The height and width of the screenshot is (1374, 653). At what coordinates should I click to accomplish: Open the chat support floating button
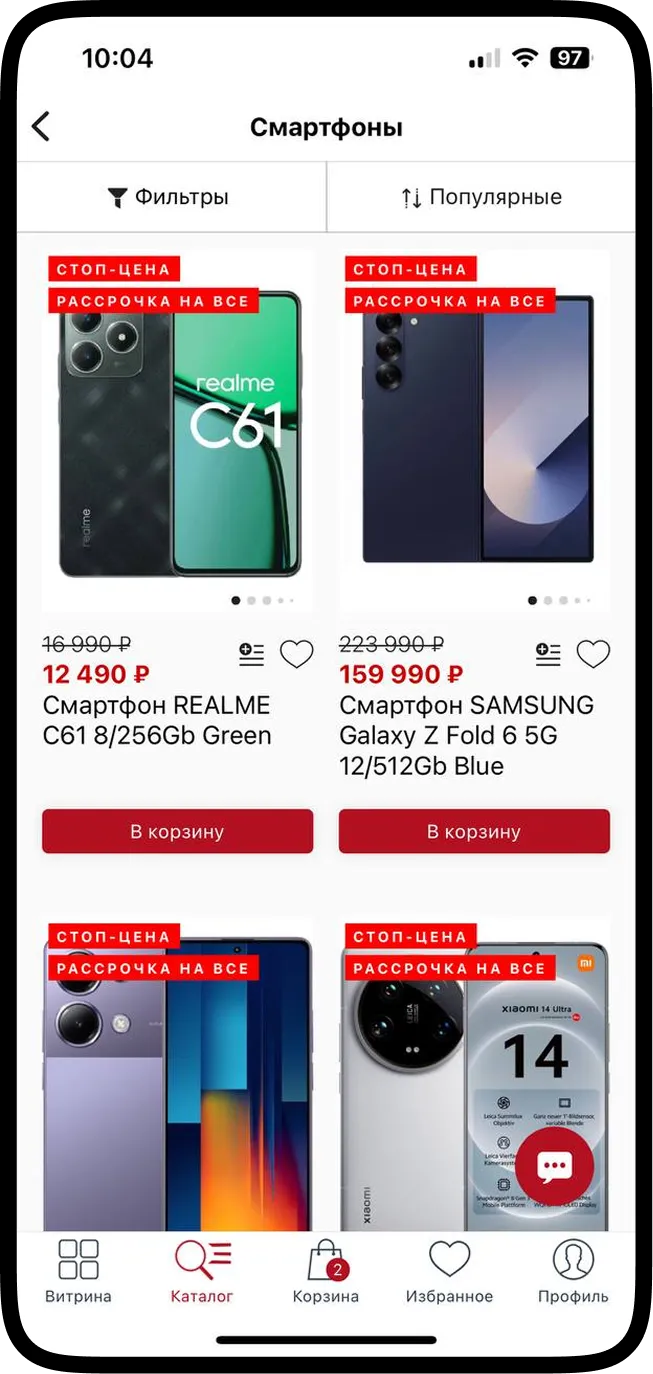(555, 1166)
